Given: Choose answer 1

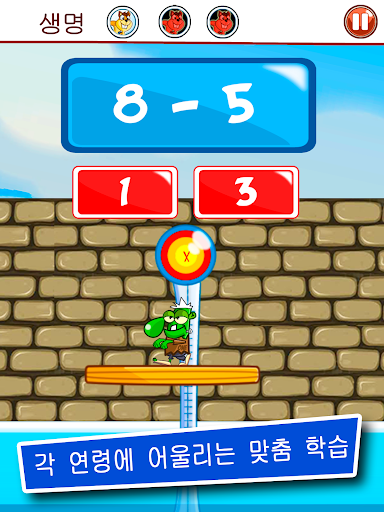Looking at the screenshot, I should point(125,192).
